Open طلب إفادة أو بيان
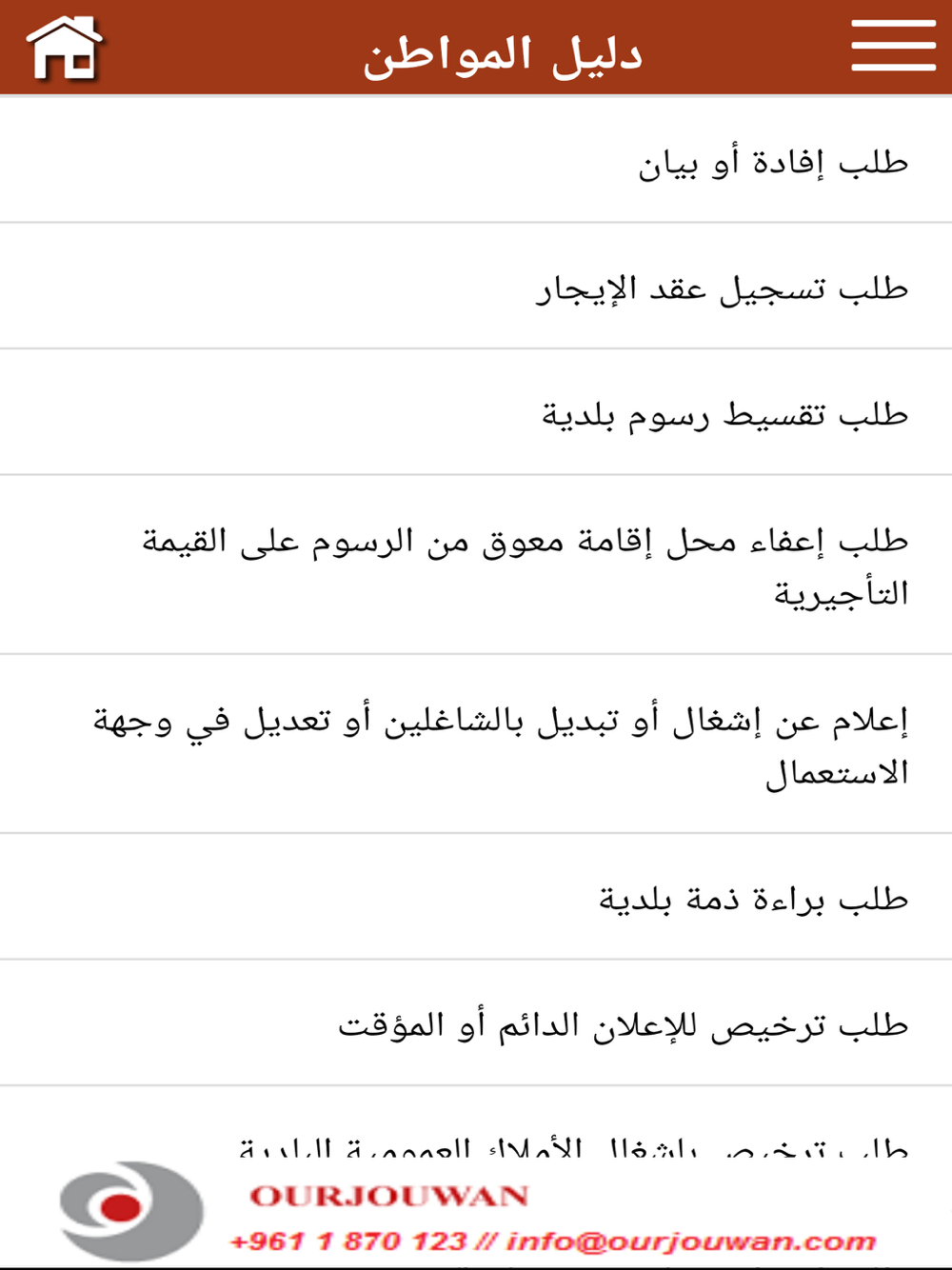The width and height of the screenshot is (952, 1270). [772, 162]
